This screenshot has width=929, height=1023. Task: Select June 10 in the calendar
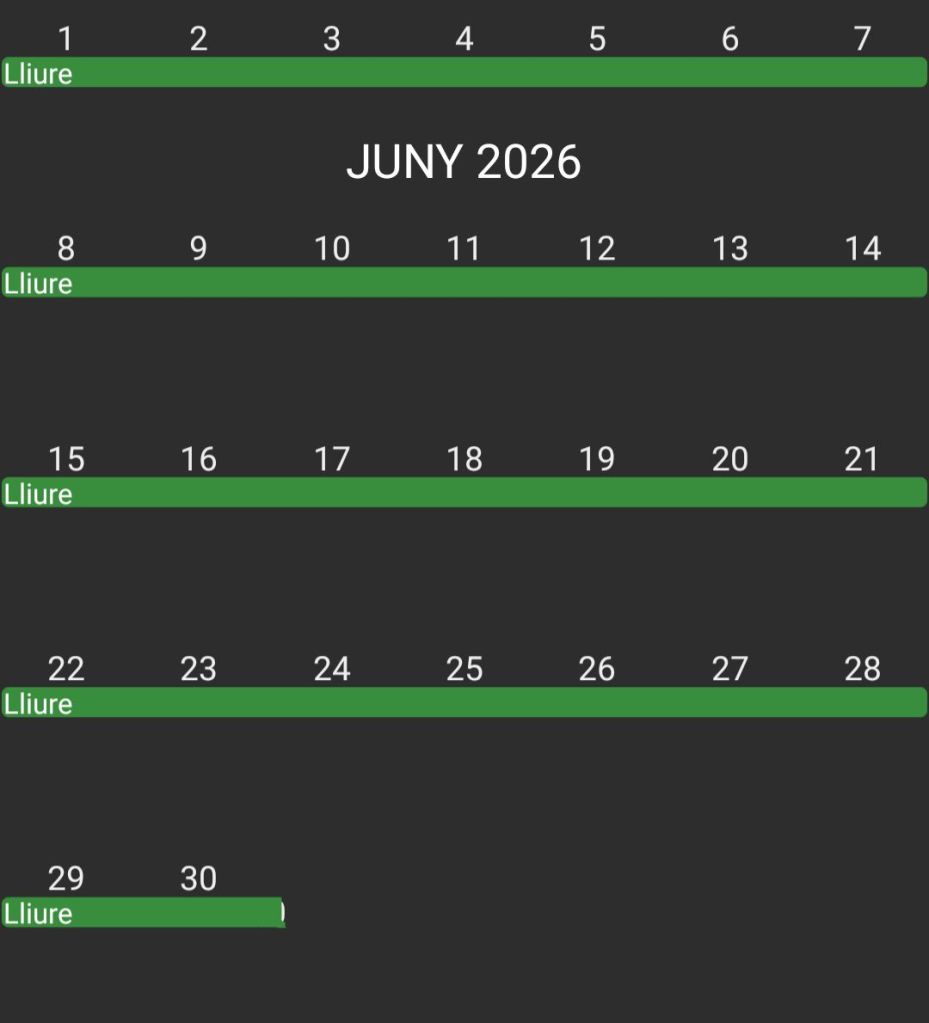click(332, 248)
